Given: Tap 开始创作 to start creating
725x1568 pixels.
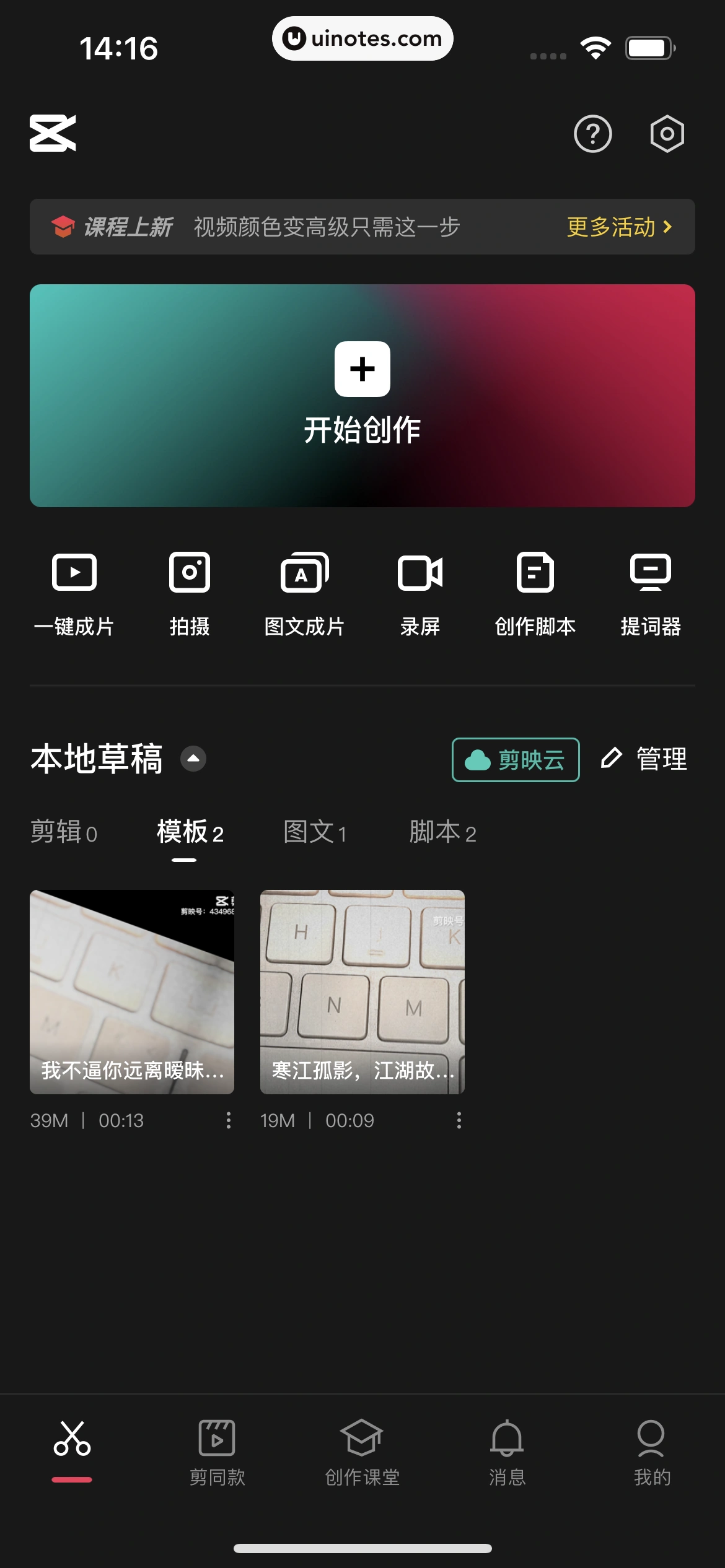Looking at the screenshot, I should 362,394.
